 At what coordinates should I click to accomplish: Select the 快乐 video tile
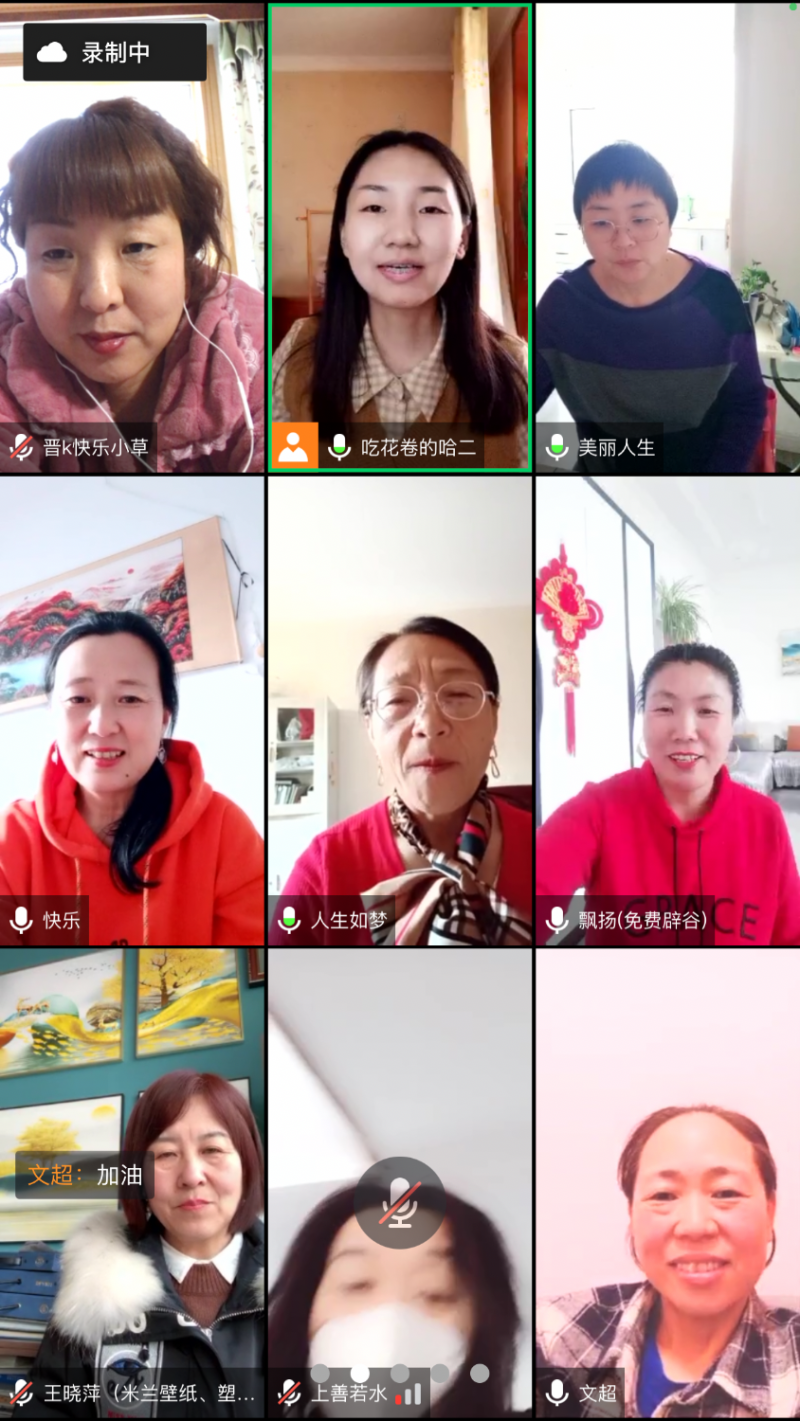click(132, 710)
